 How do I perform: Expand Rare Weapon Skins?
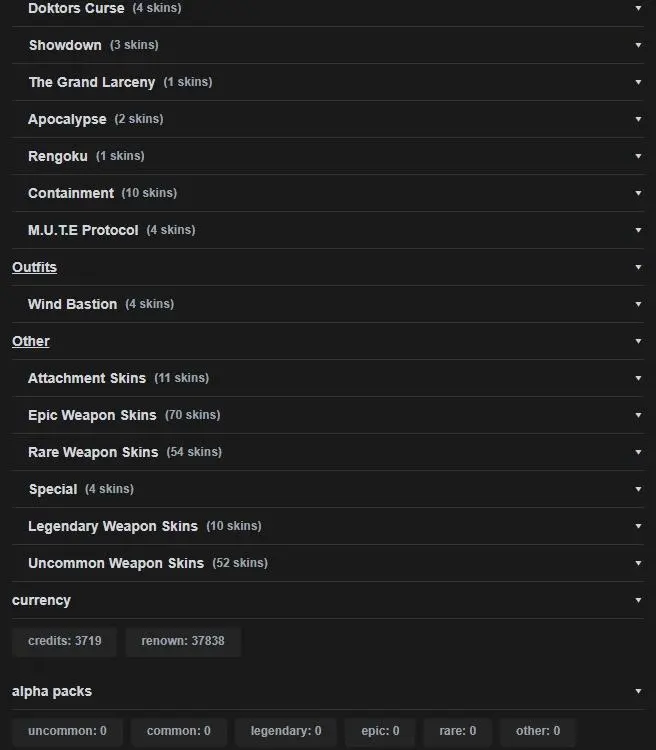[x=93, y=452]
